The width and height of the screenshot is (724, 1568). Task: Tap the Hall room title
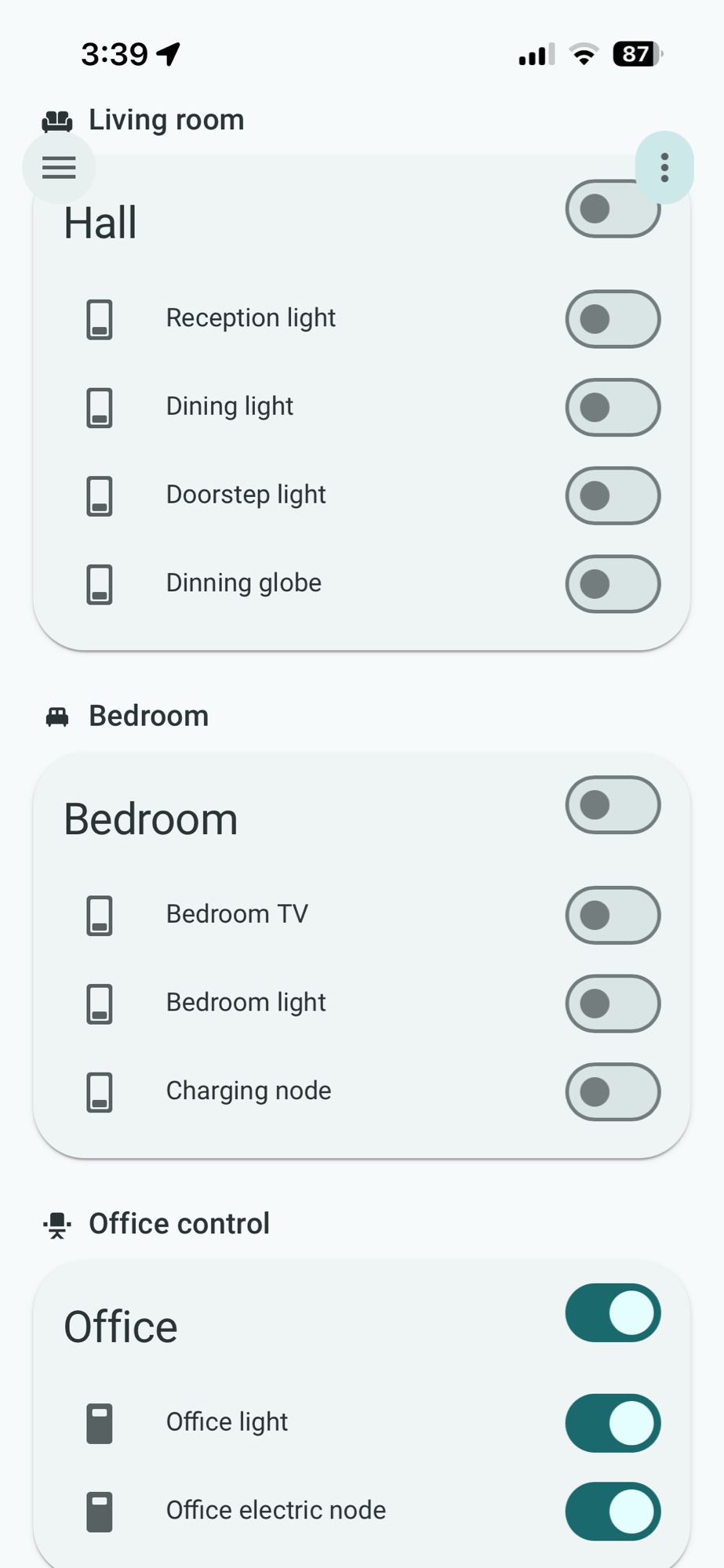pos(100,223)
